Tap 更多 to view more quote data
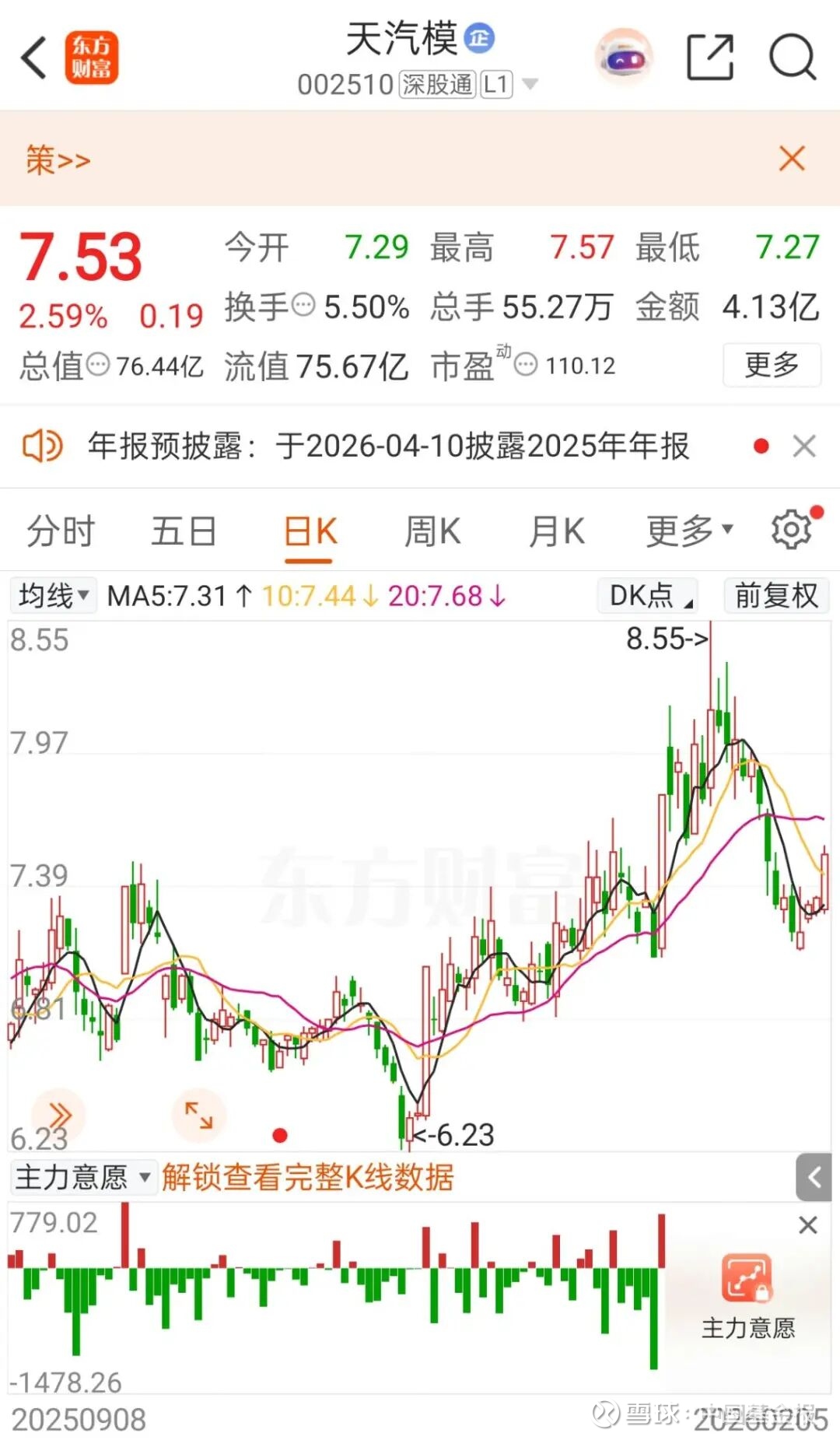Viewport: 840px width, 1440px height. tap(772, 364)
